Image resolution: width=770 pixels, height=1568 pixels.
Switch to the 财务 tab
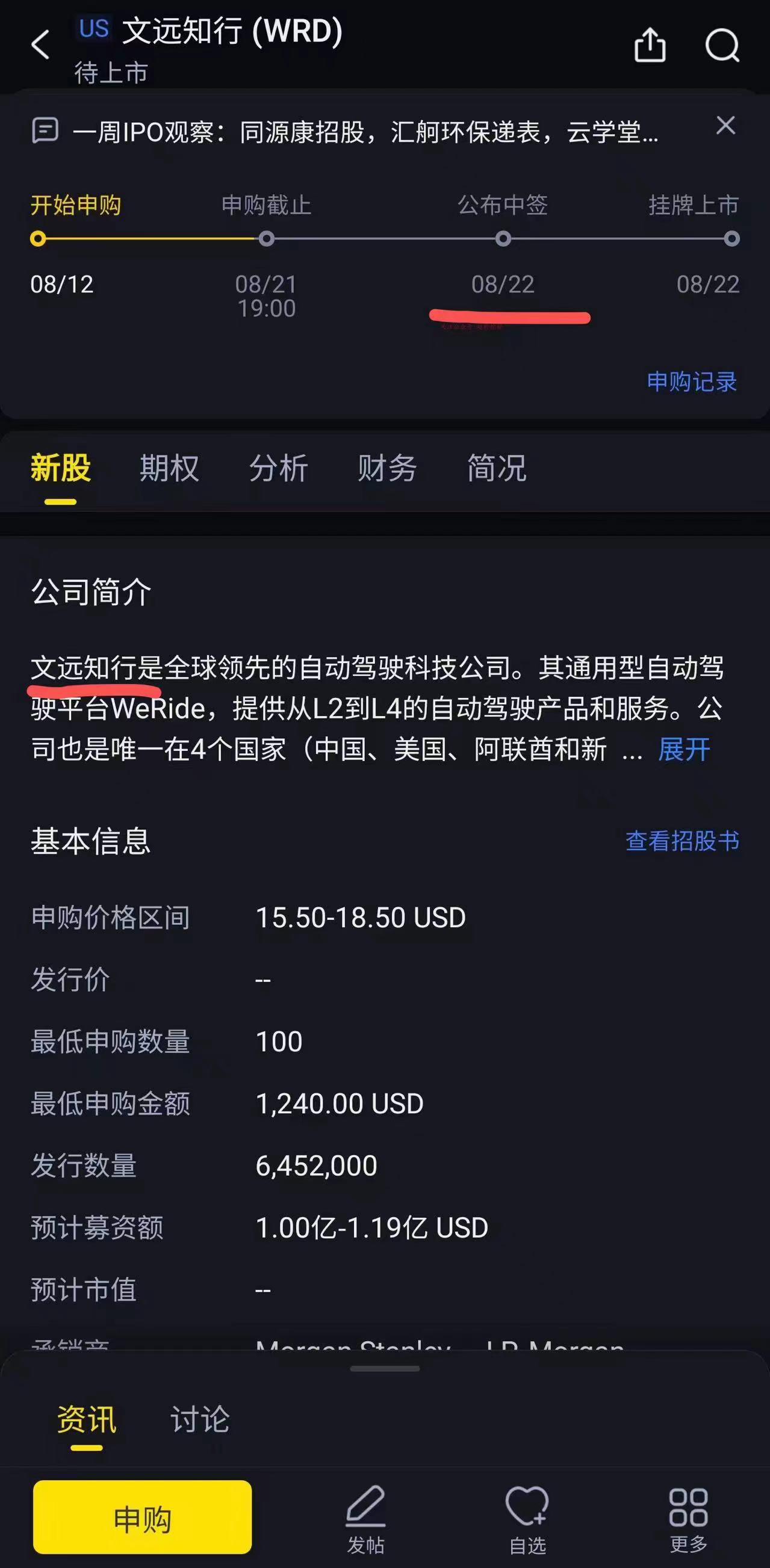click(388, 468)
